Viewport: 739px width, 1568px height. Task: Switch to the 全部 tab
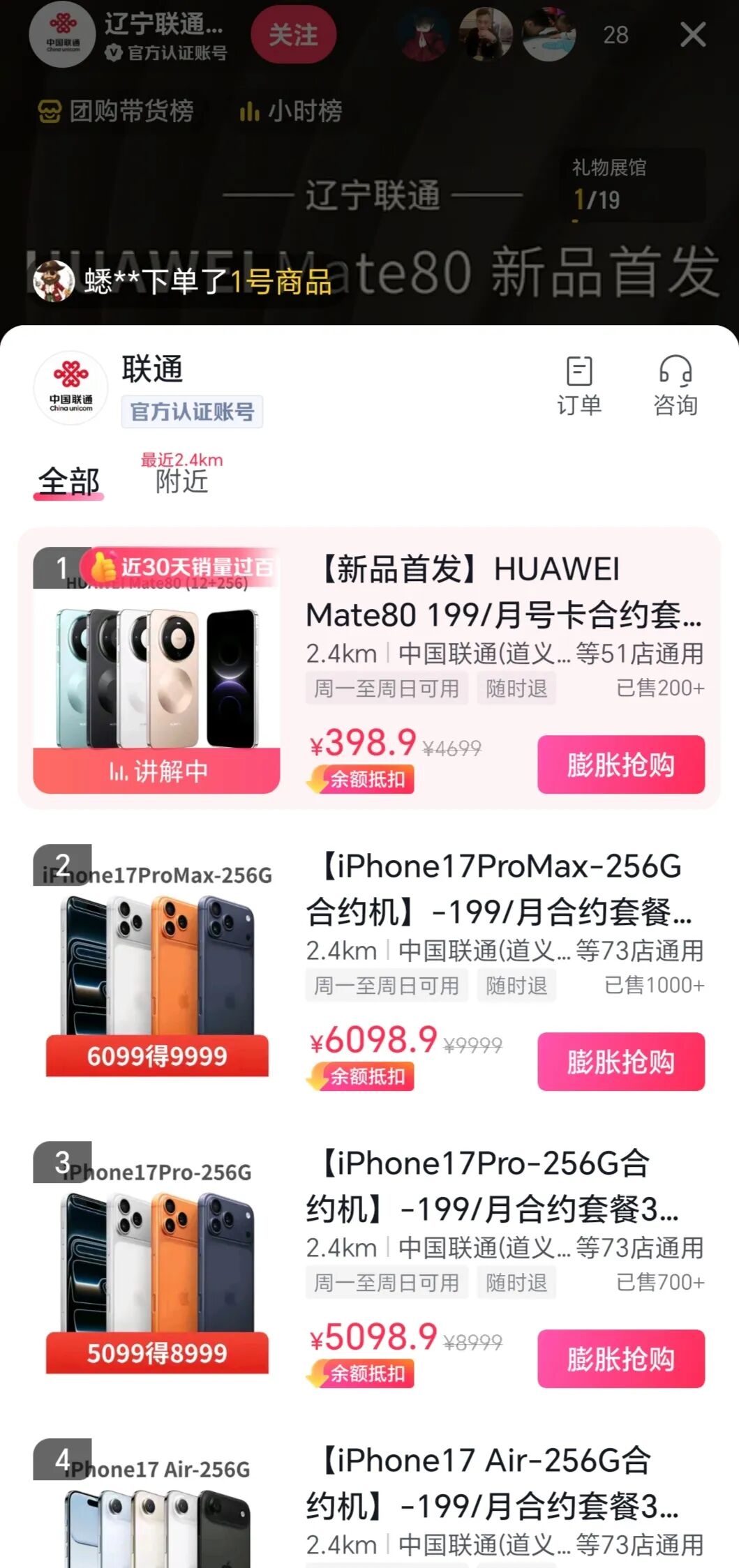tap(68, 481)
